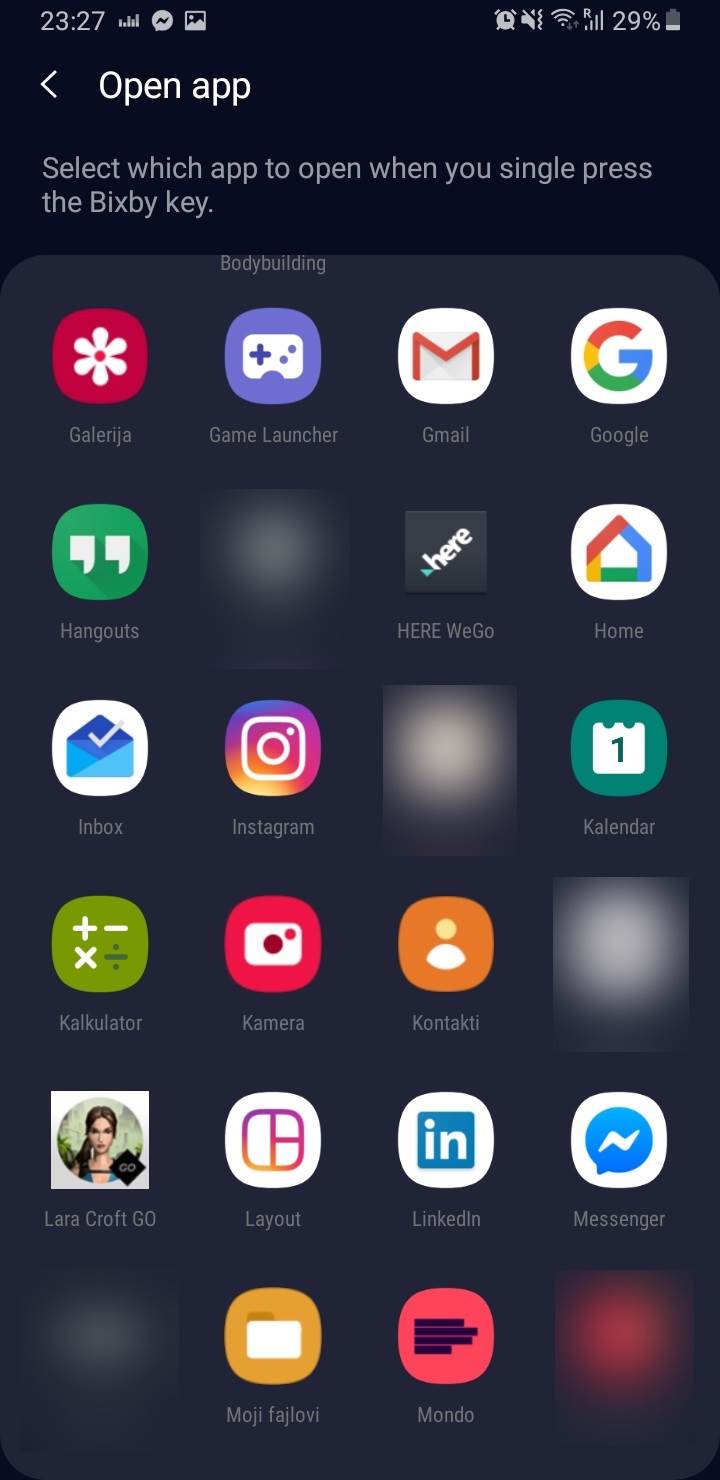720x1480 pixels.
Task: Launch the Kontakti app
Action: [x=446, y=943]
